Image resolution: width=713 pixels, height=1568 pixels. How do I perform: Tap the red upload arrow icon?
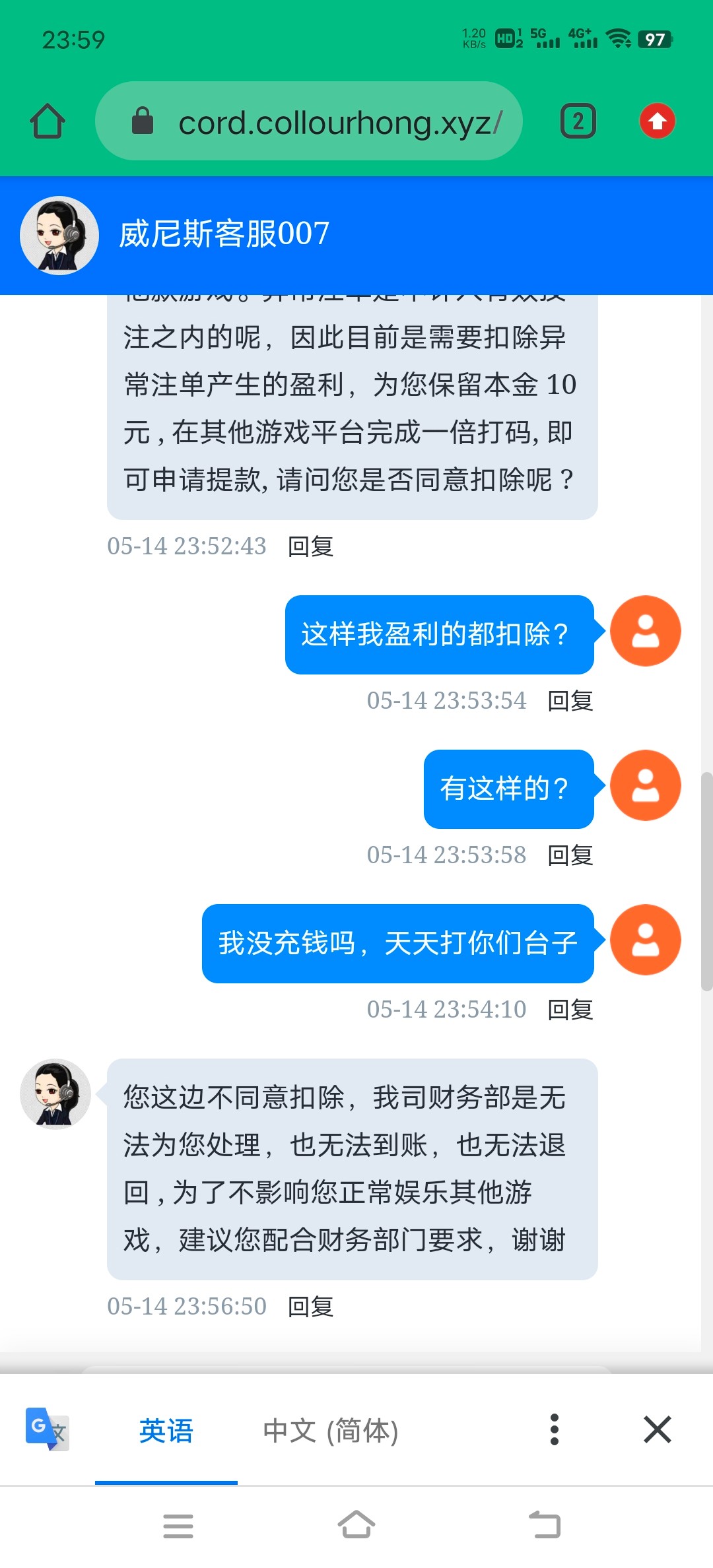click(657, 121)
